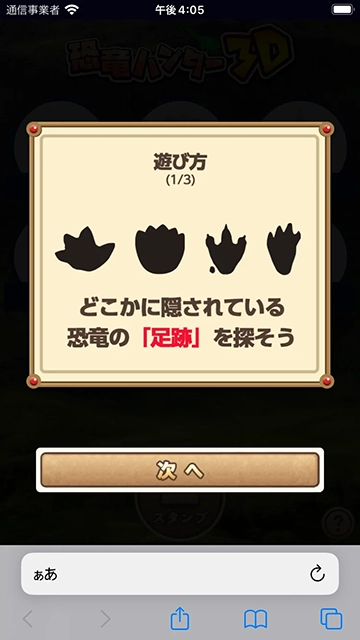Reload the page in Safari
Screen dimensions: 360x640
[317, 574]
